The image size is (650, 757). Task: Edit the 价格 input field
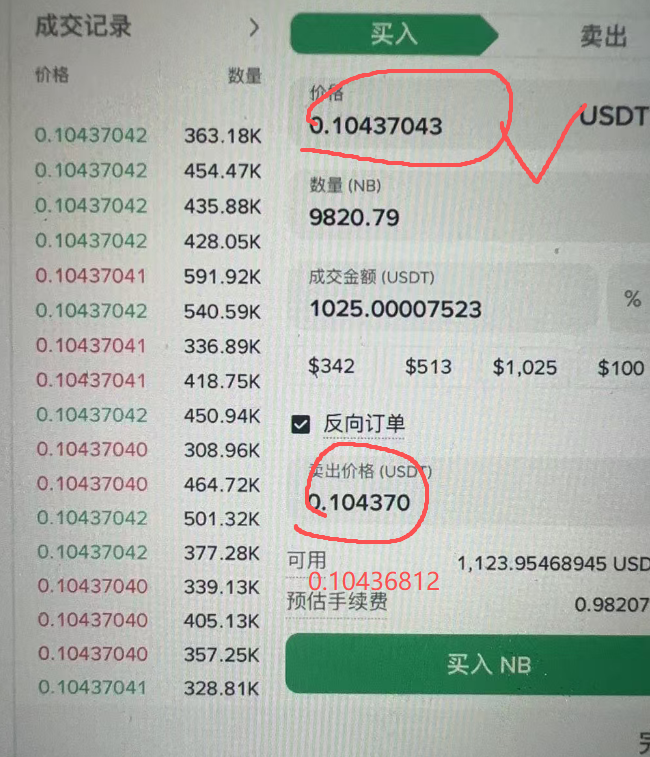pyautogui.click(x=420, y=126)
